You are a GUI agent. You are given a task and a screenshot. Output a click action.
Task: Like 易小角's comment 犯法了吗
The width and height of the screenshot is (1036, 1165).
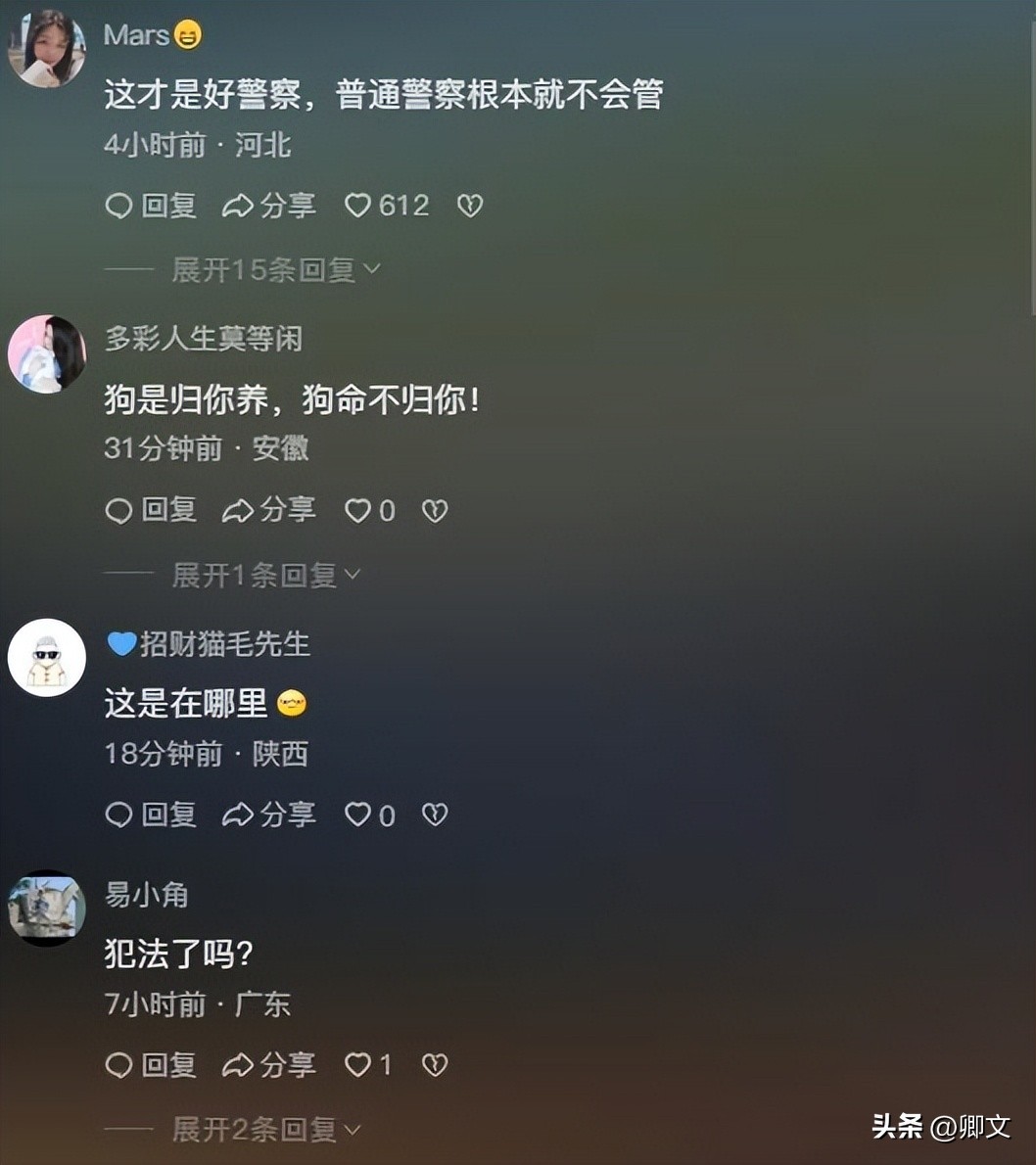(x=358, y=1065)
